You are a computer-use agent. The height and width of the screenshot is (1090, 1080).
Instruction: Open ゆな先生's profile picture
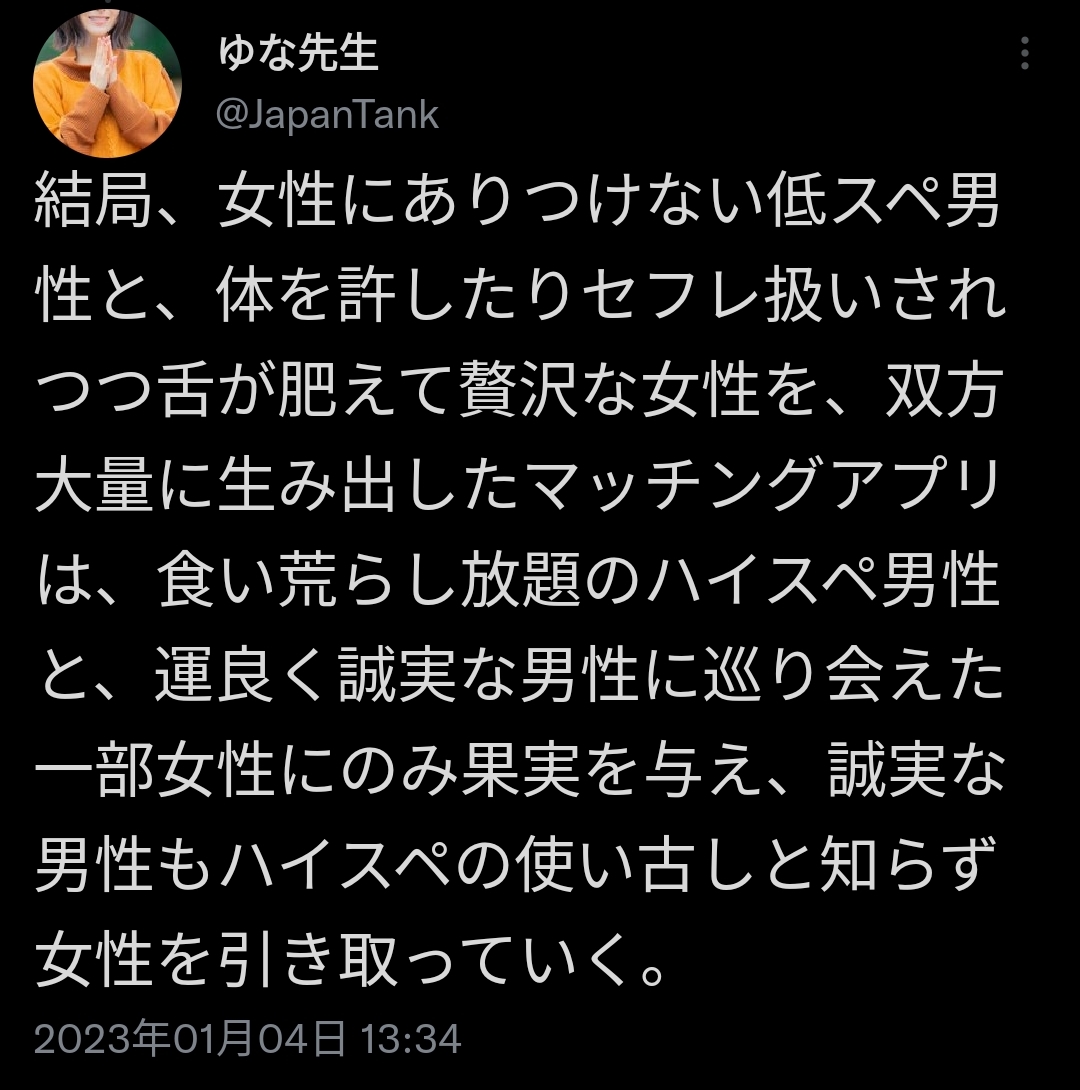107,81
